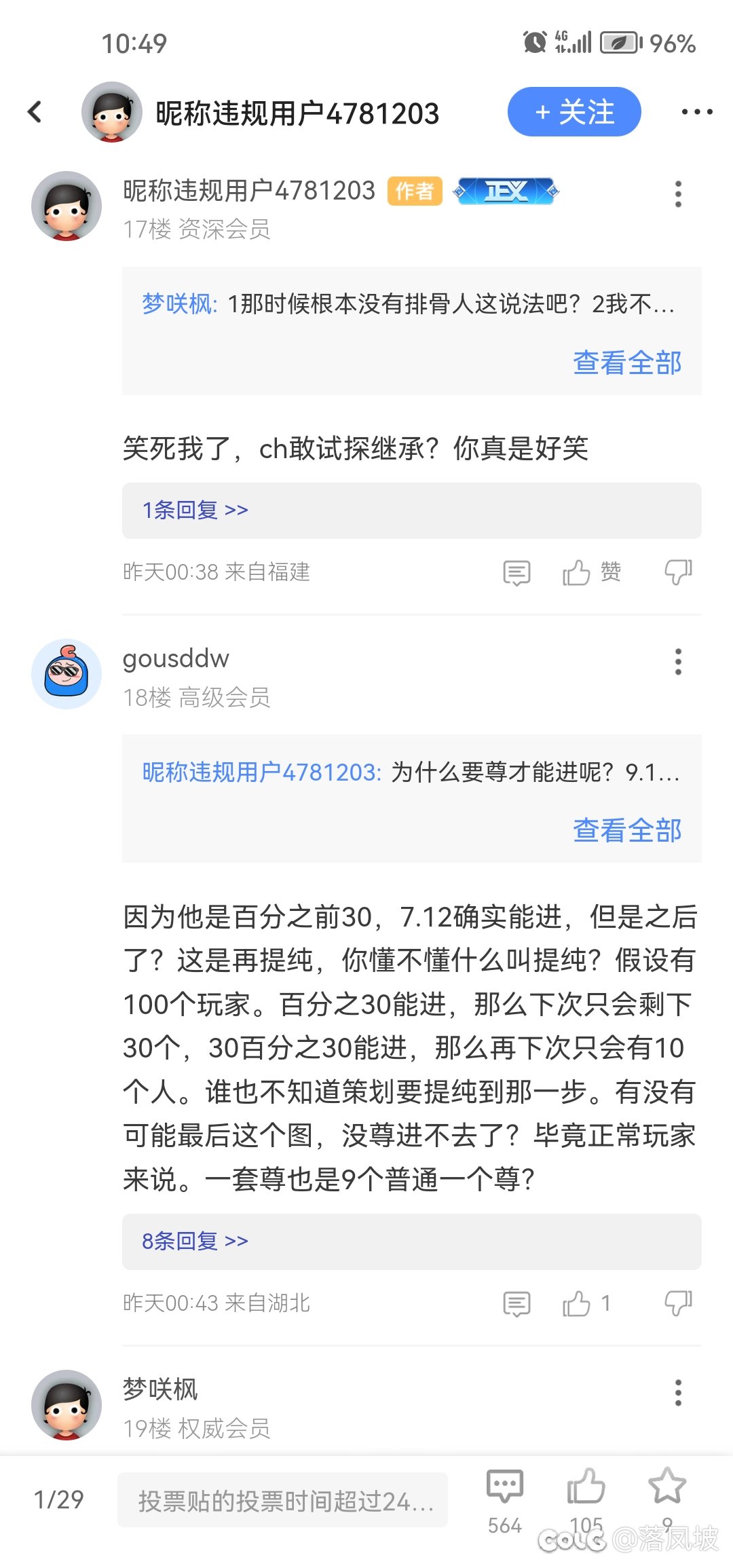Dislike gousddw's 18楼 comment
733x1568 pixels.
(678, 1304)
